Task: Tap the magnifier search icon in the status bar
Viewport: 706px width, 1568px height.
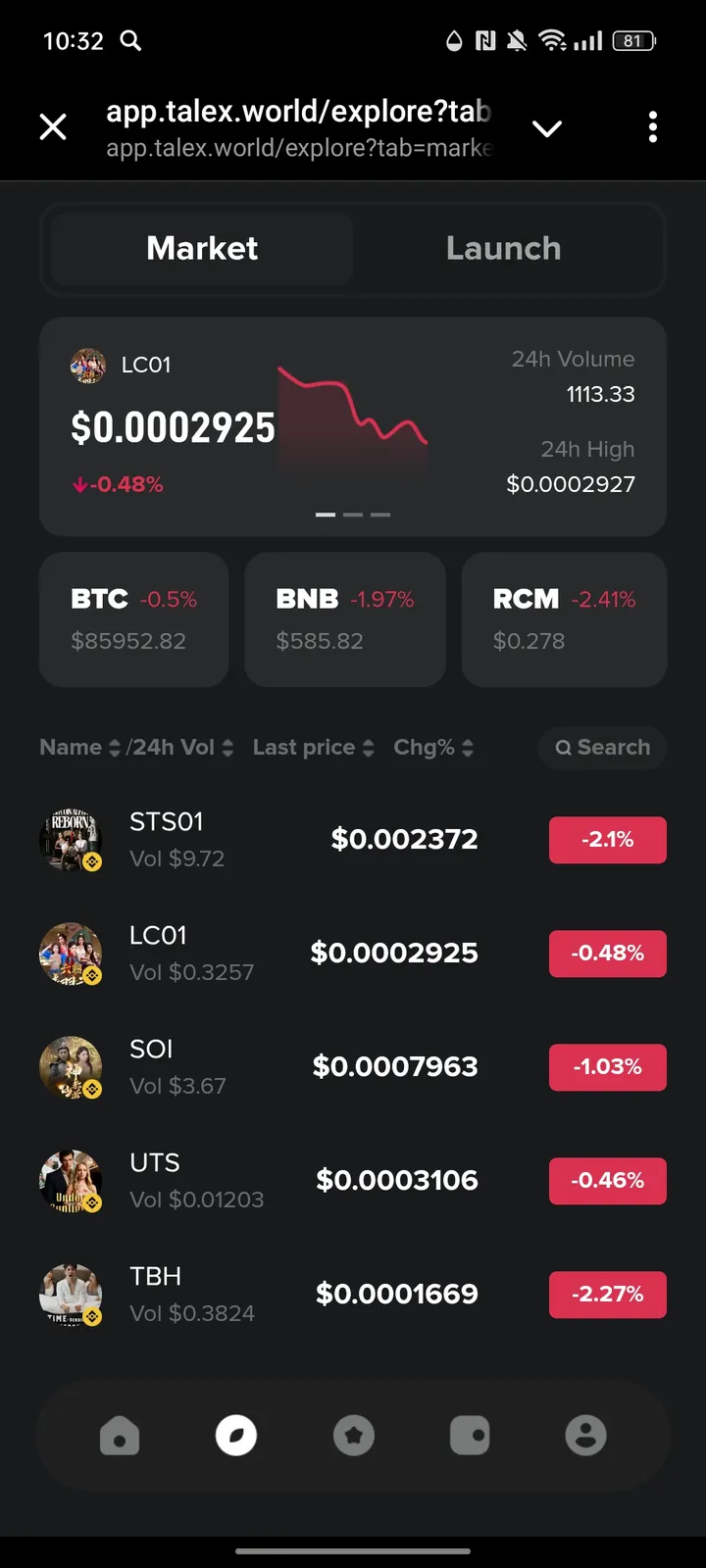Action: 130,41
